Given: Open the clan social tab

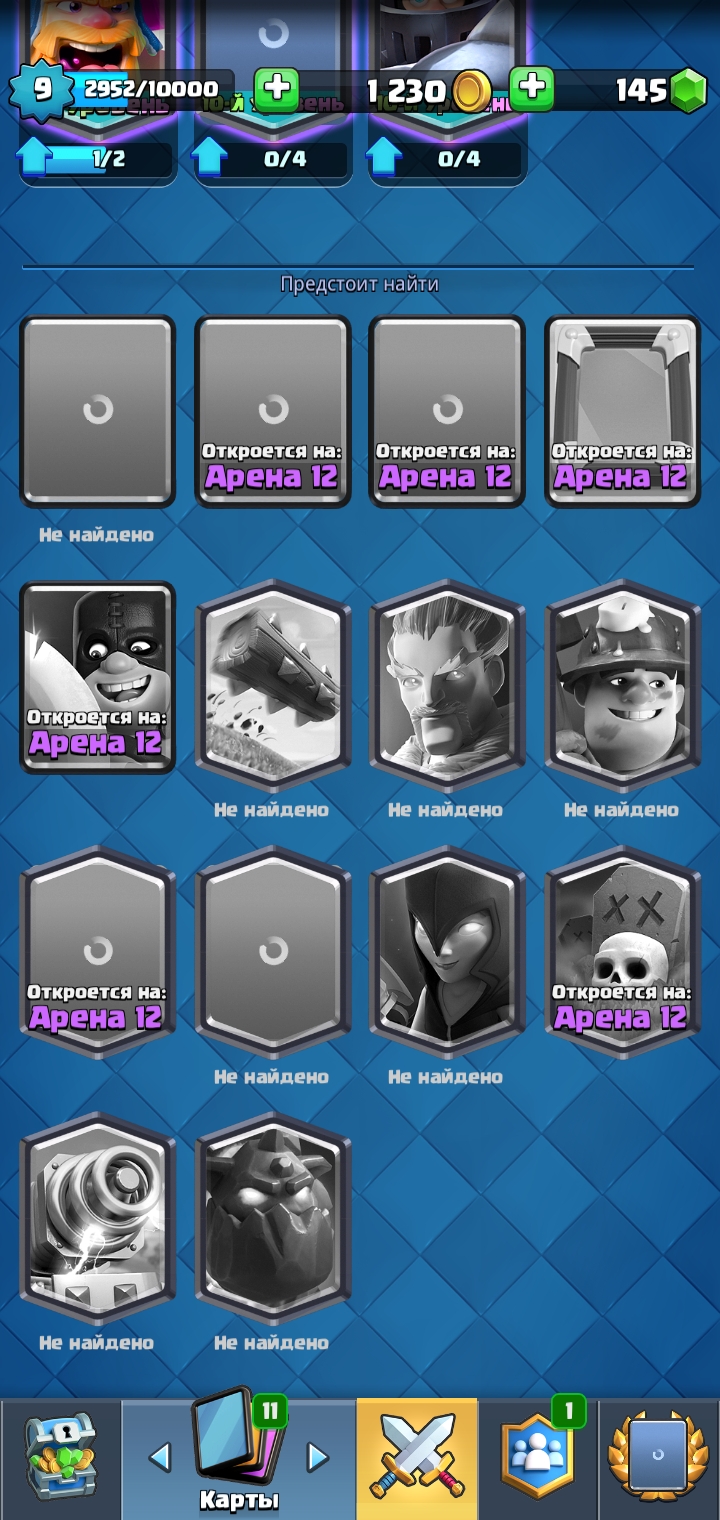Looking at the screenshot, I should [x=538, y=1458].
